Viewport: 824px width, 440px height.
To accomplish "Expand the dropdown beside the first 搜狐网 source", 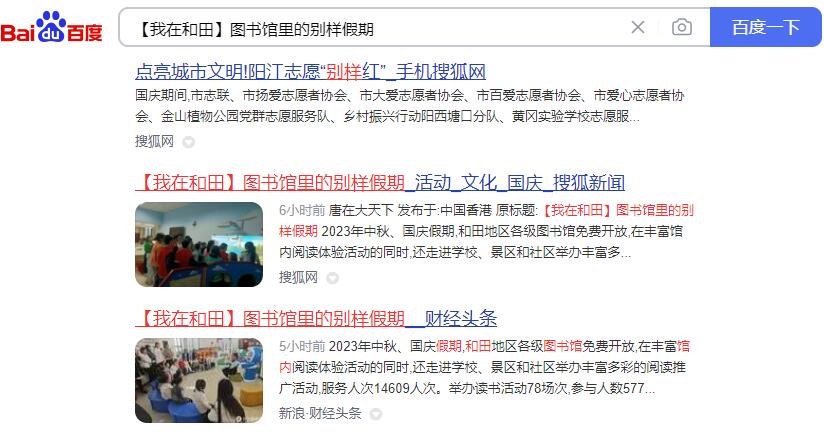I will (x=188, y=142).
